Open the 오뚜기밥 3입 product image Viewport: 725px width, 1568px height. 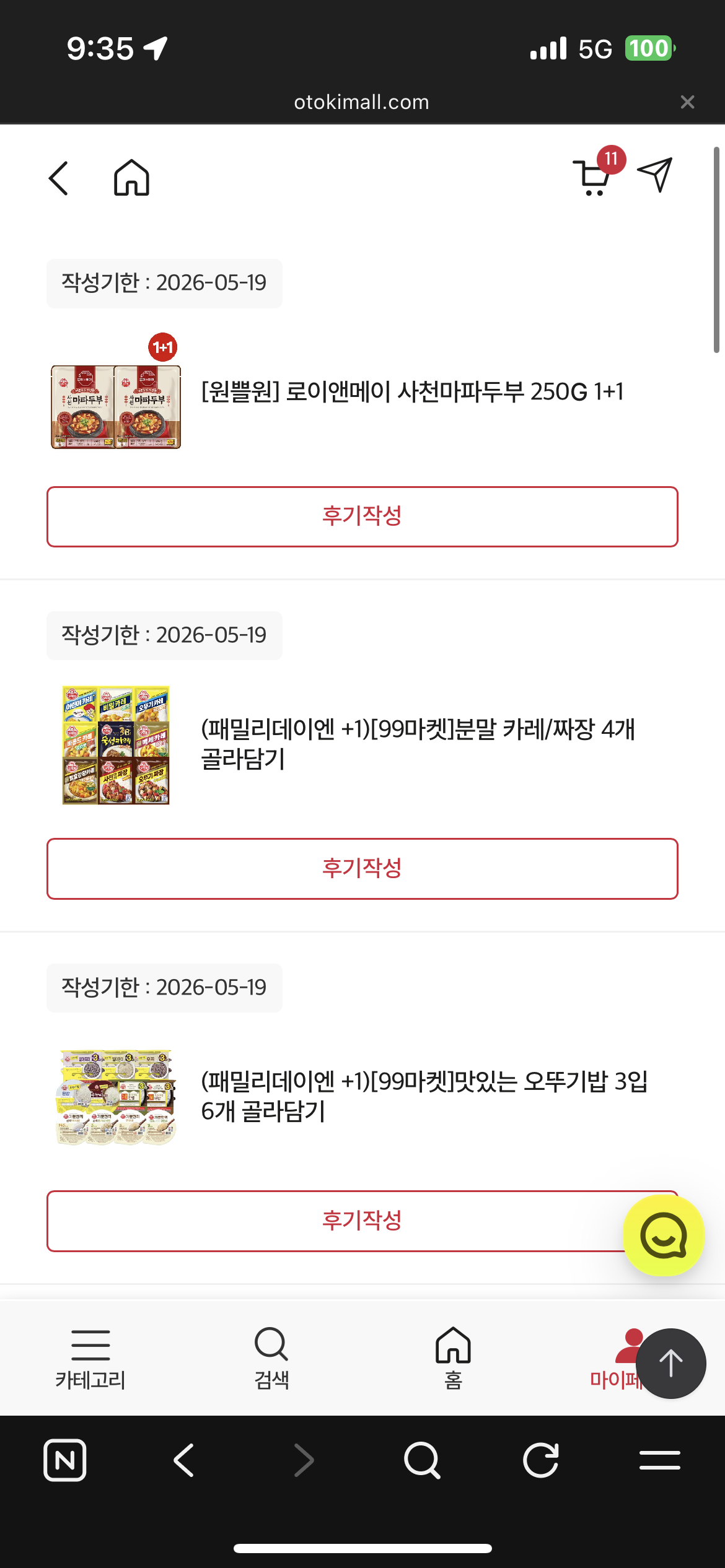pyautogui.click(x=116, y=1097)
